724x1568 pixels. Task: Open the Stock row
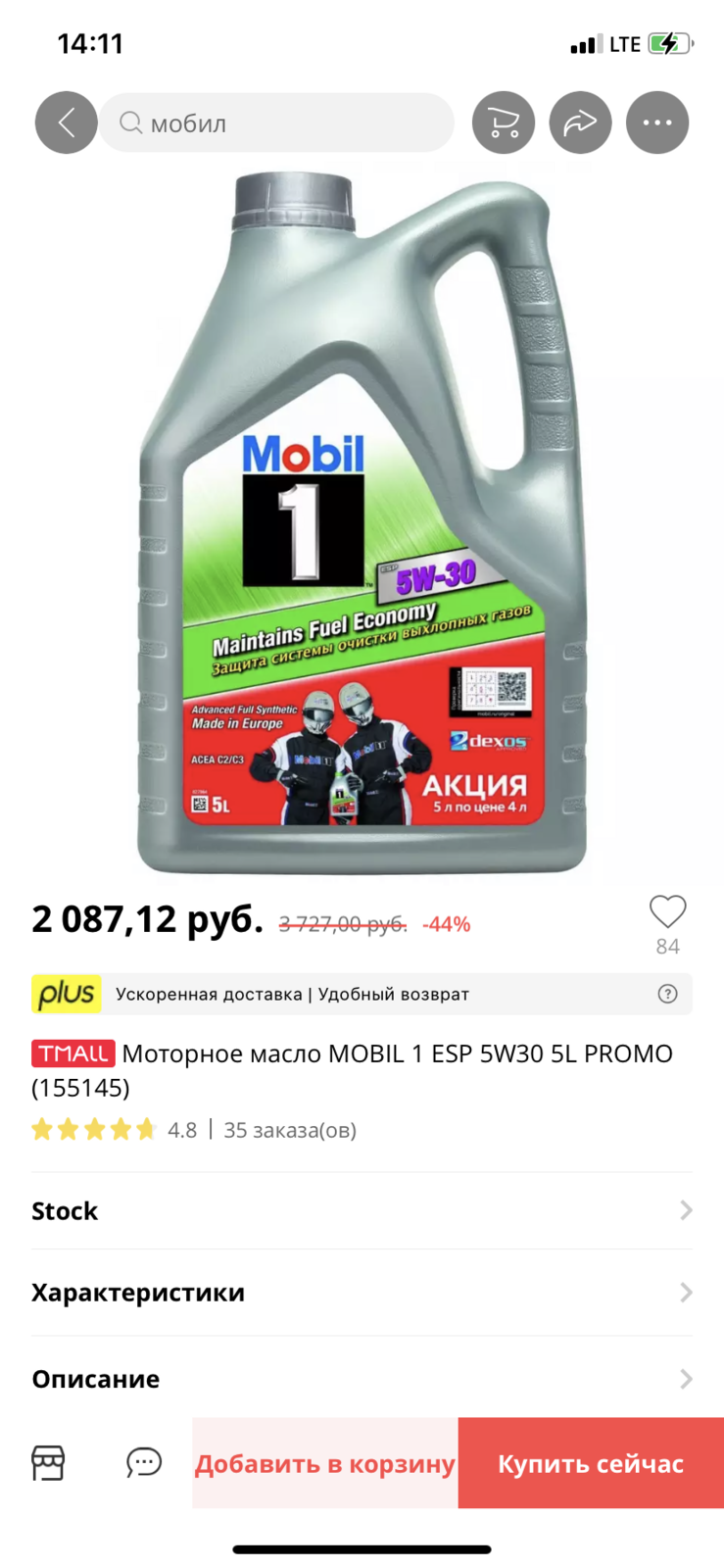click(362, 1210)
